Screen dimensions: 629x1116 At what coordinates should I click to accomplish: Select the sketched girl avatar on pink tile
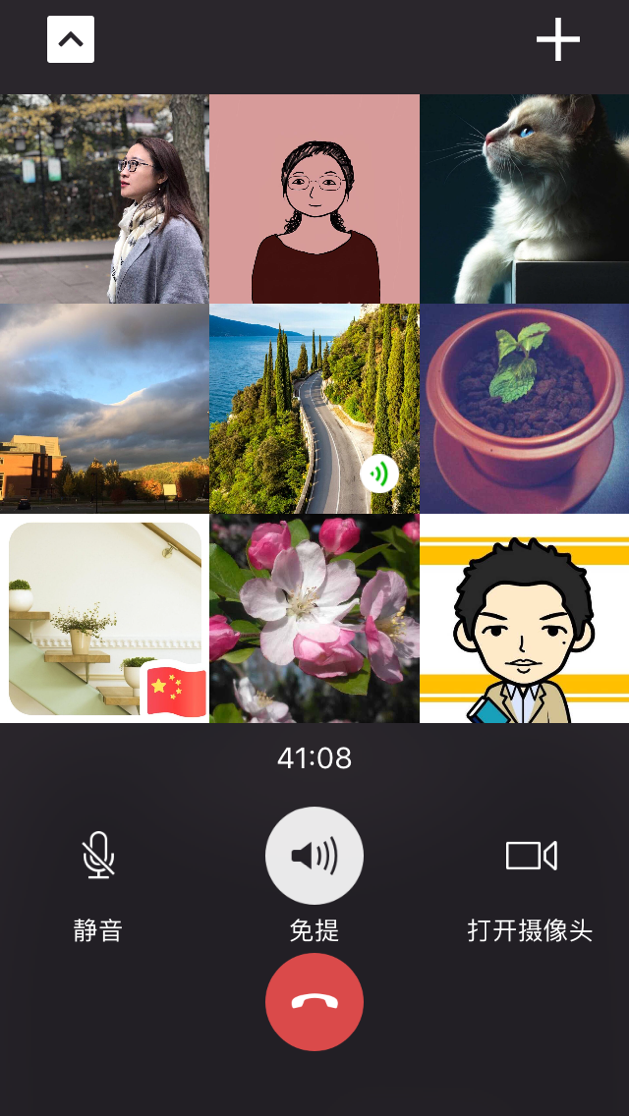click(x=314, y=199)
